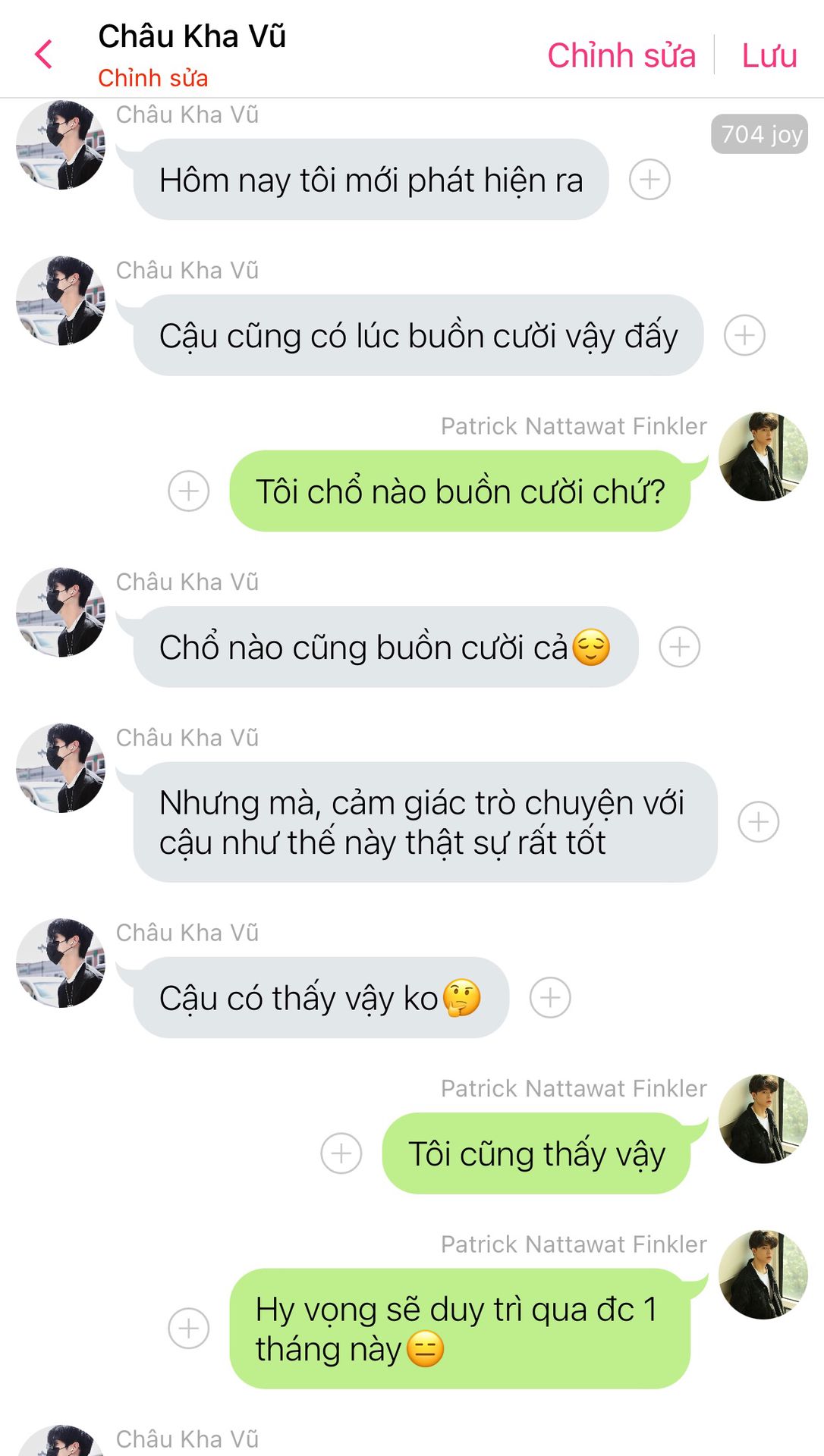The image size is (824, 1456).
Task: Tap the avatar beside "Hôm nay tôi mới phát hiện ra"
Action: tap(61, 145)
